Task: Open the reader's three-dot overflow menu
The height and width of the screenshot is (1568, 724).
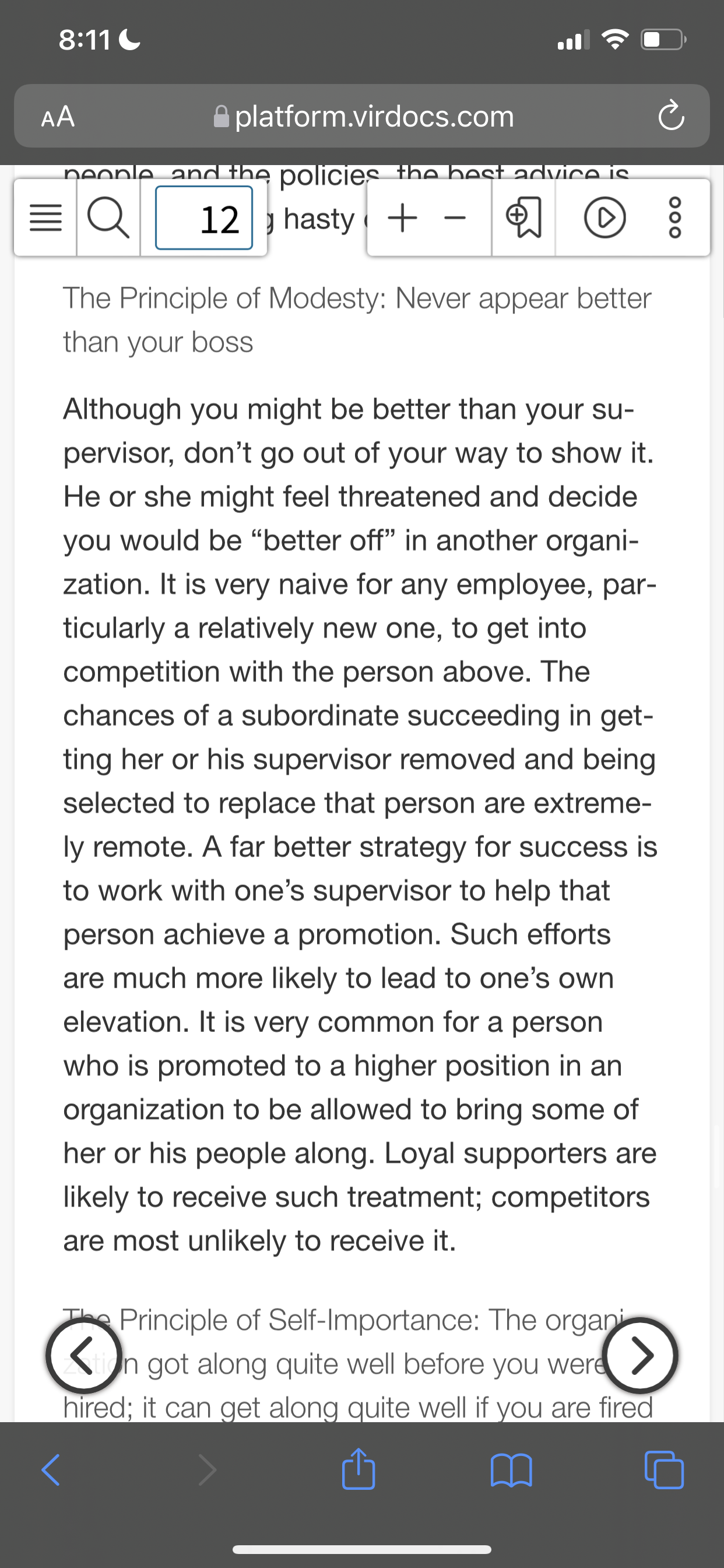Action: (676, 218)
